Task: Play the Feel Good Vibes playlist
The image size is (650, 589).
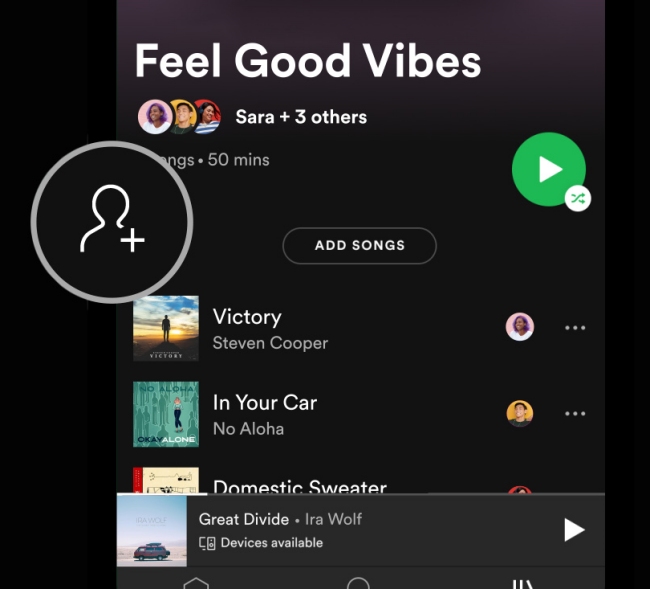Action: pyautogui.click(x=548, y=170)
